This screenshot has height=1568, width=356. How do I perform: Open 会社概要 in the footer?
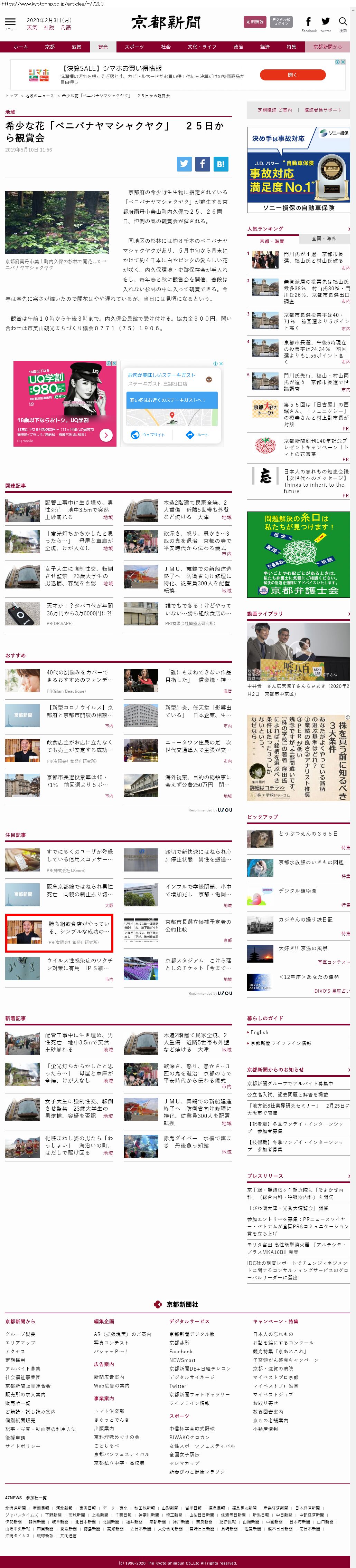(20, 1334)
